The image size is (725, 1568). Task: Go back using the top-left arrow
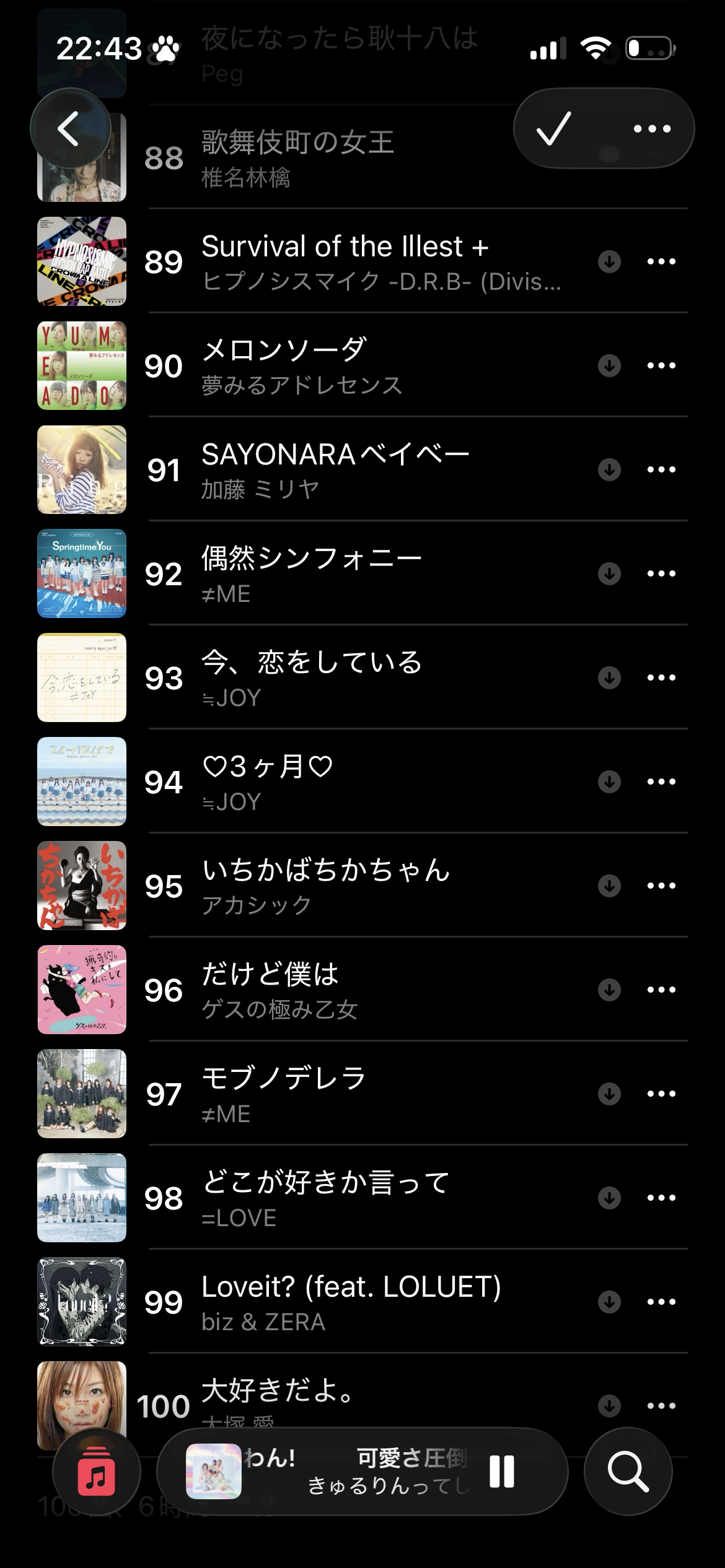click(x=70, y=128)
